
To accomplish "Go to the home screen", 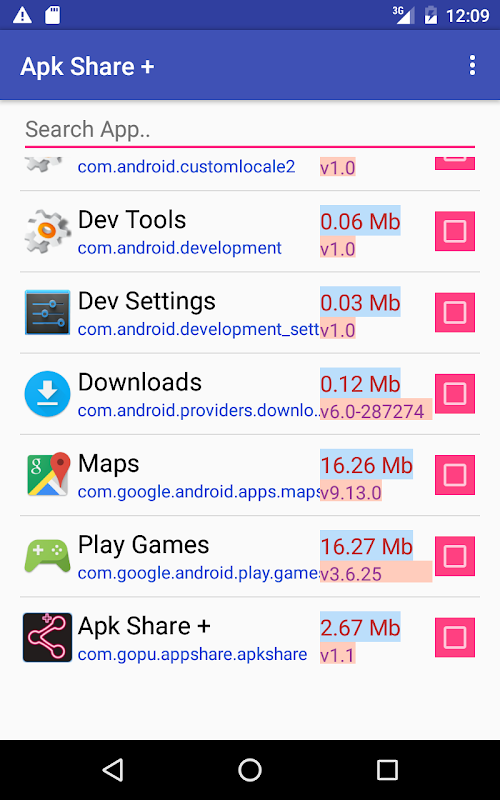I will tap(250, 769).
